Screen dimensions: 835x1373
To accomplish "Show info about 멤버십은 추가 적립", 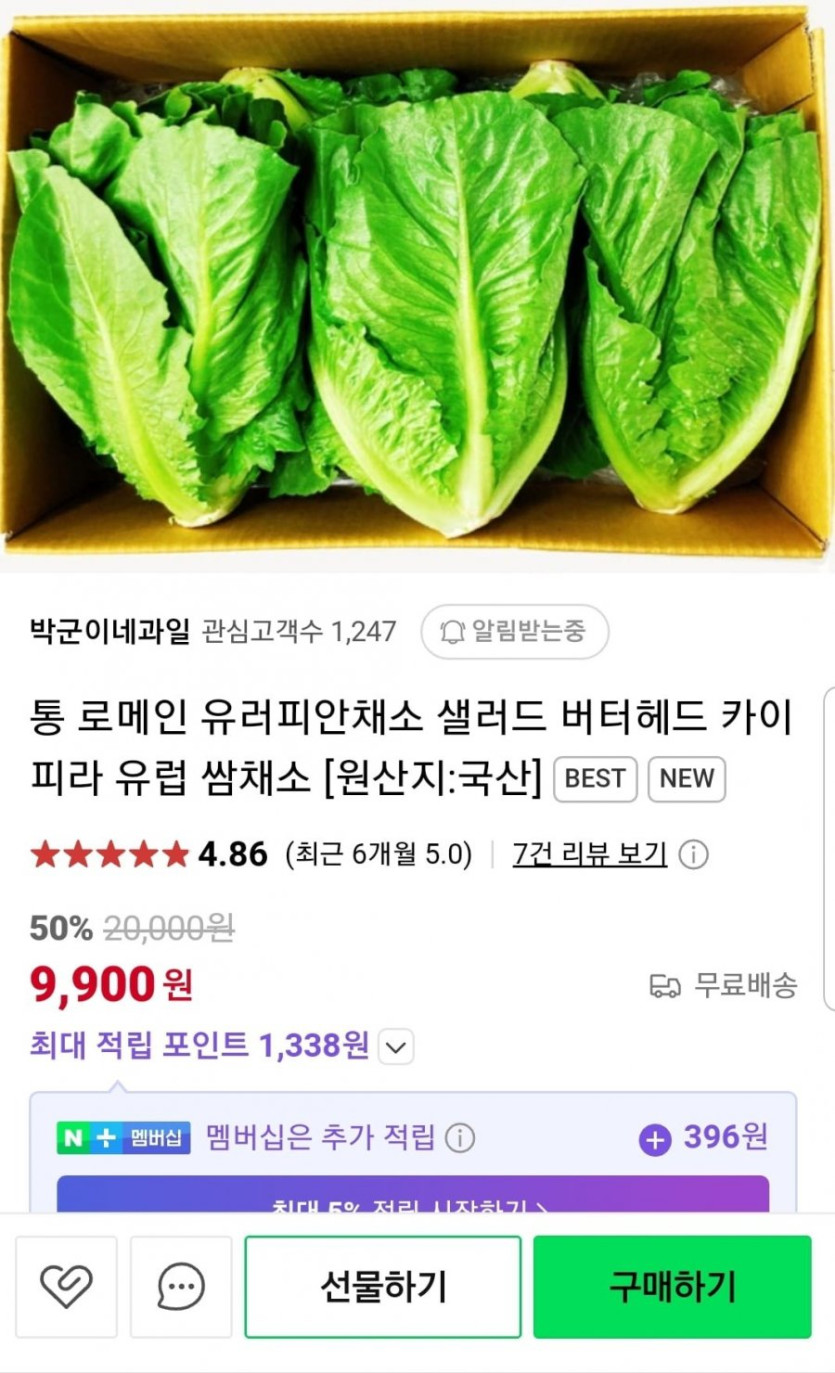I will (460, 1137).
